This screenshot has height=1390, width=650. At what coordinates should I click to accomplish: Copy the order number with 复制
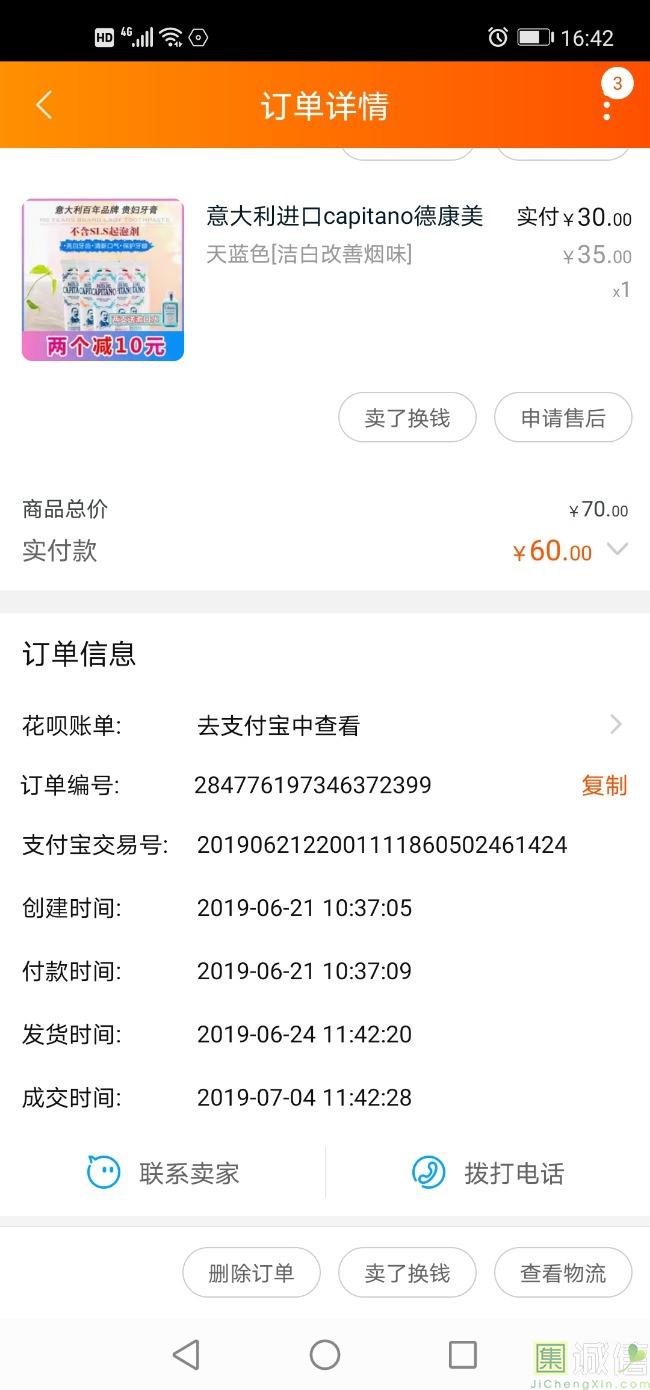coord(604,785)
